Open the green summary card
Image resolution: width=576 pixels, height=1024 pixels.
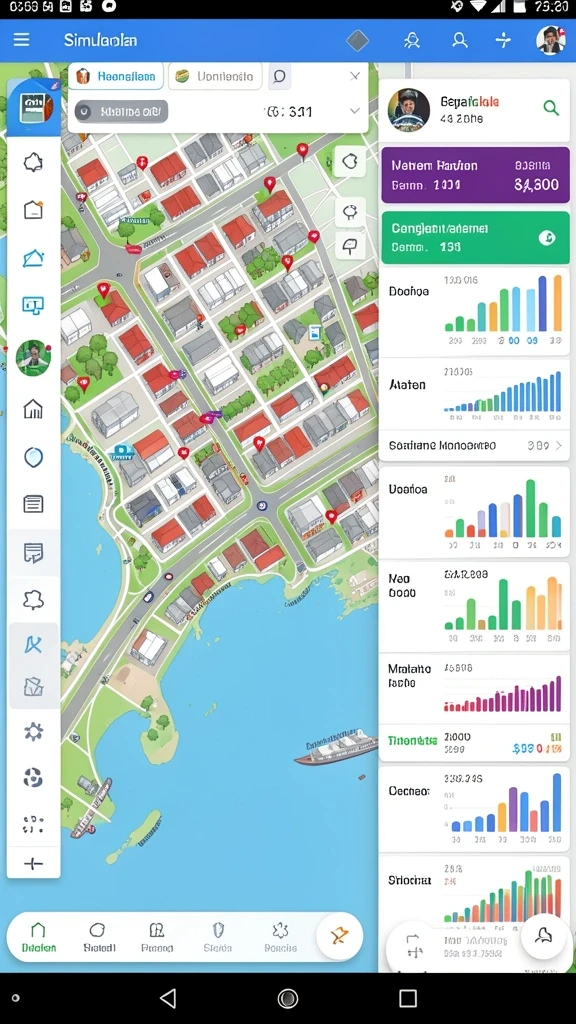click(475, 238)
